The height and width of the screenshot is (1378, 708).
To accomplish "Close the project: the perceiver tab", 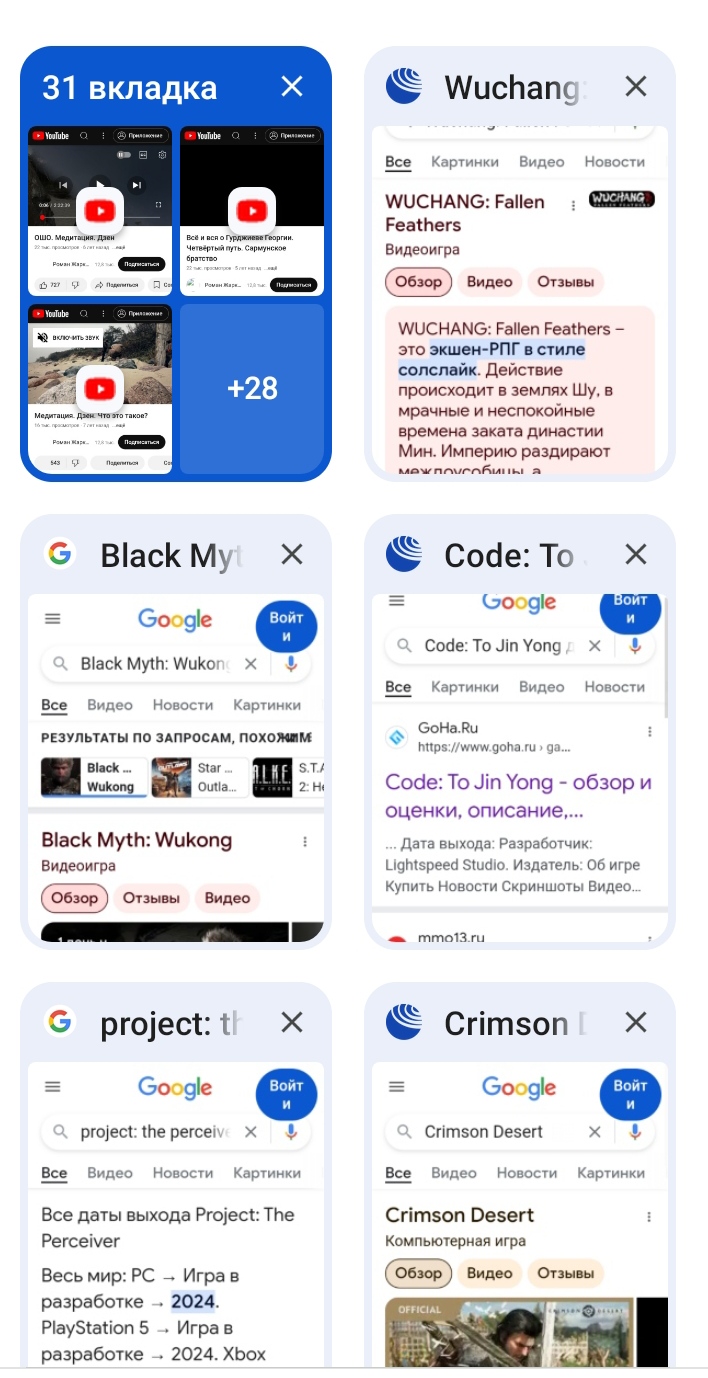I will (291, 1023).
